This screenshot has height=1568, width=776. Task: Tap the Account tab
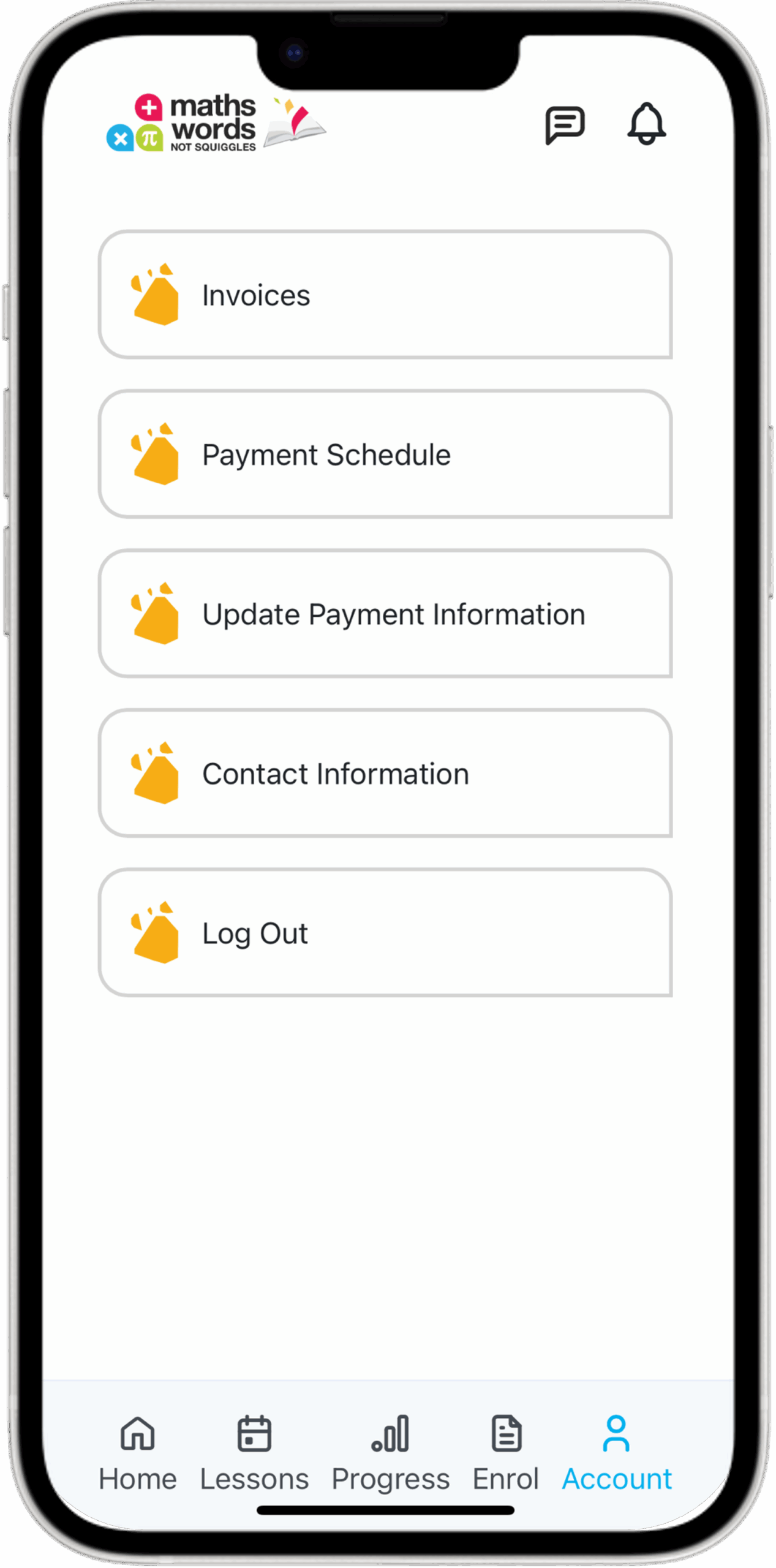(617, 1452)
